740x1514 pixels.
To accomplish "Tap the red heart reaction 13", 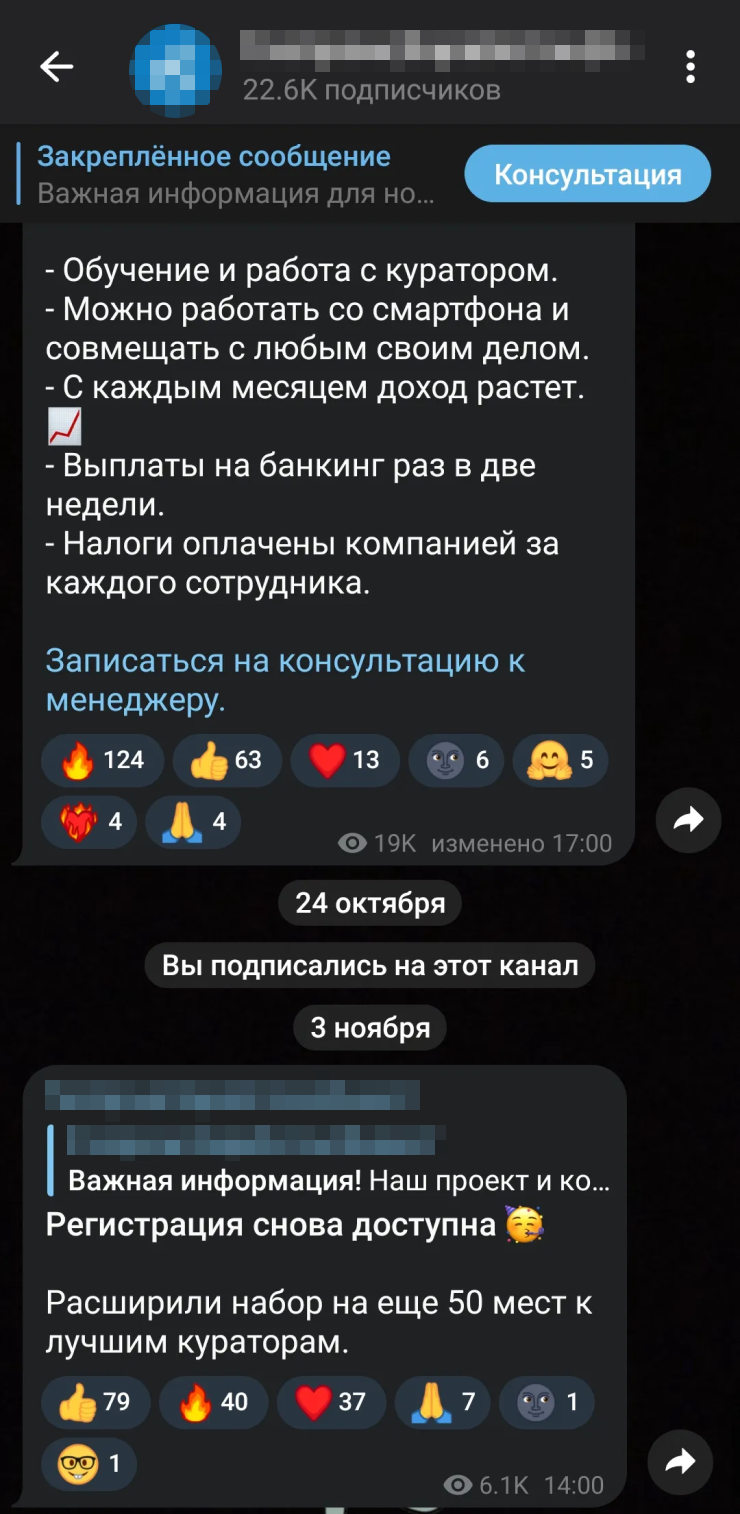I will point(344,761).
